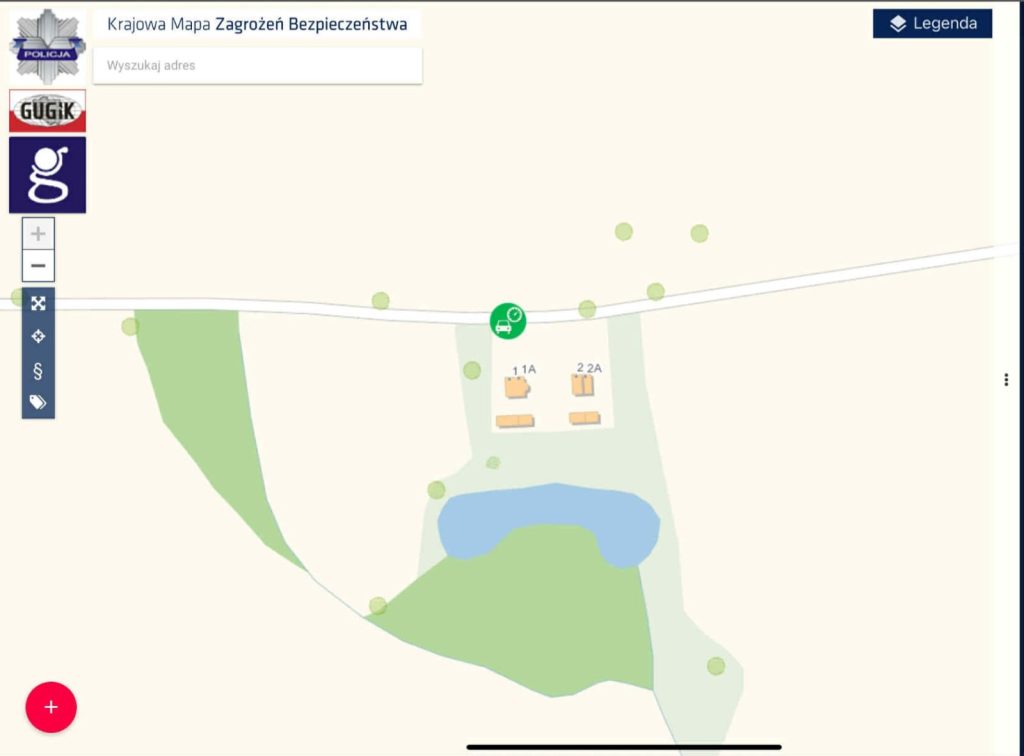Viewport: 1024px width, 756px height.
Task: Open the green speeding marker on the road
Action: [x=508, y=321]
